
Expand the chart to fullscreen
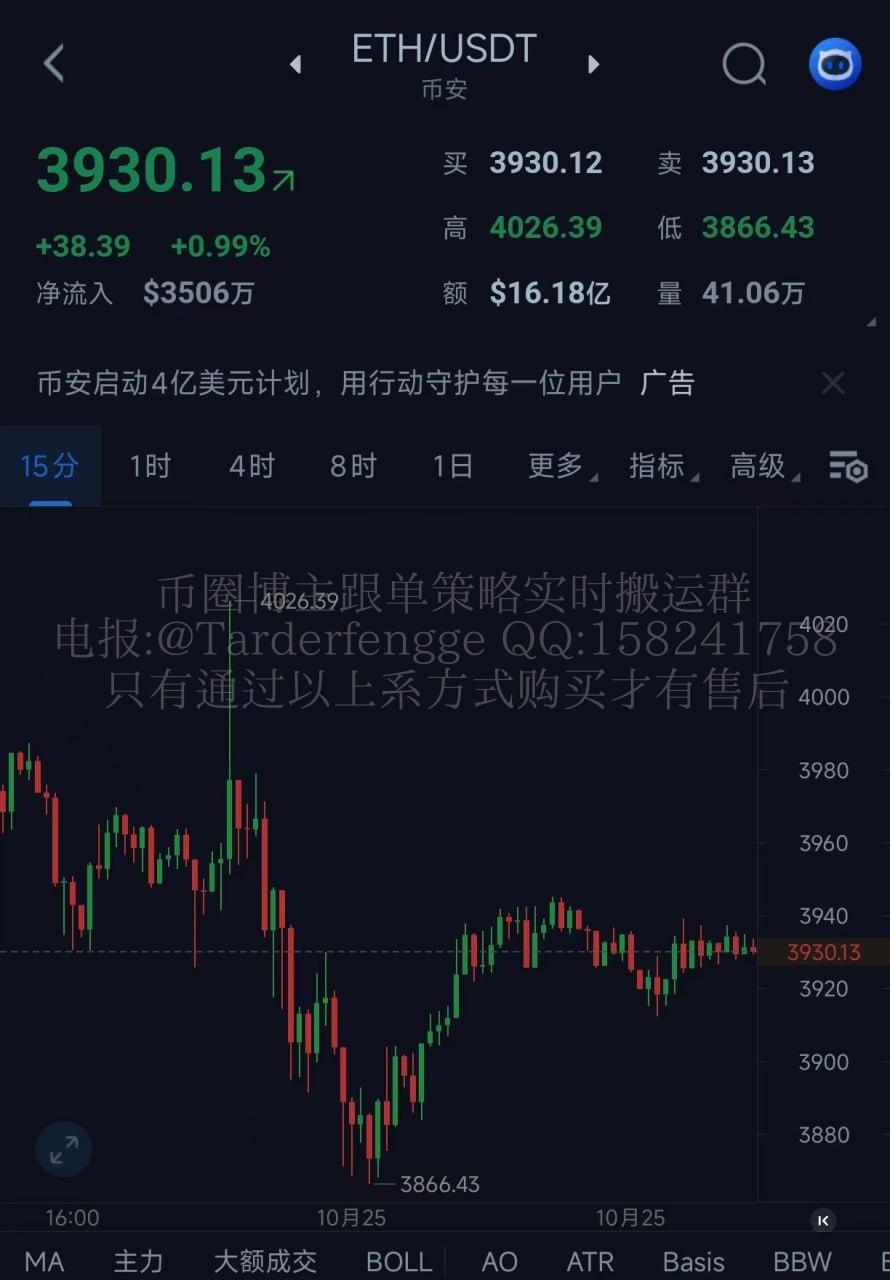coord(64,1149)
